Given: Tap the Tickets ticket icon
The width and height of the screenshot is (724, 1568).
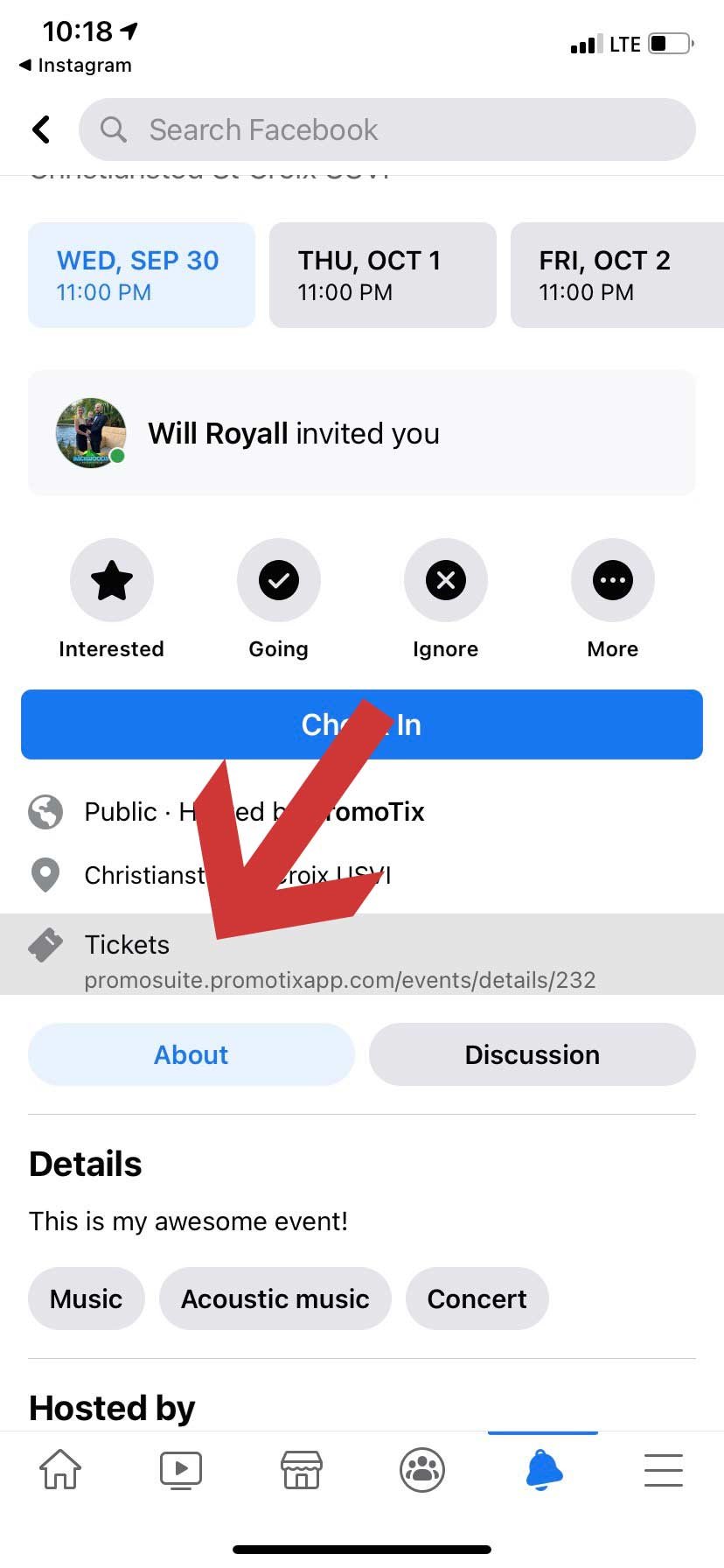Looking at the screenshot, I should (45, 944).
